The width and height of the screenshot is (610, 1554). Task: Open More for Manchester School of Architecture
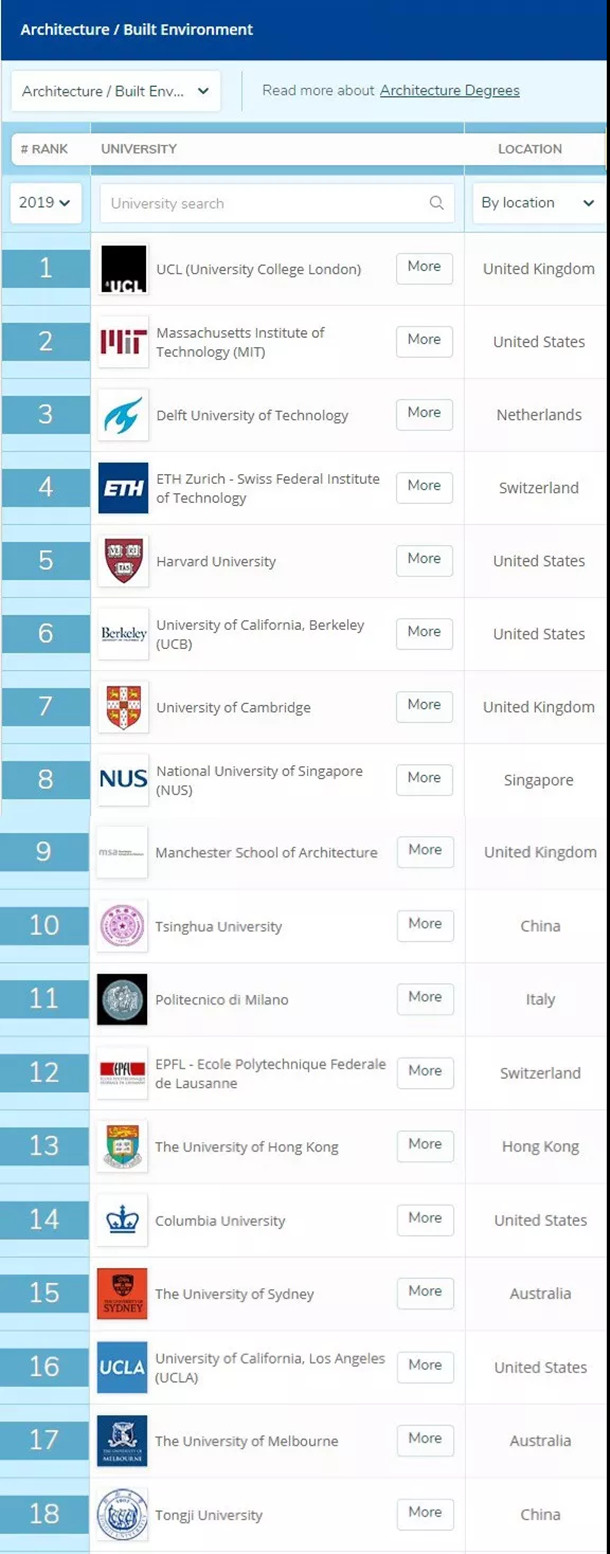425,850
